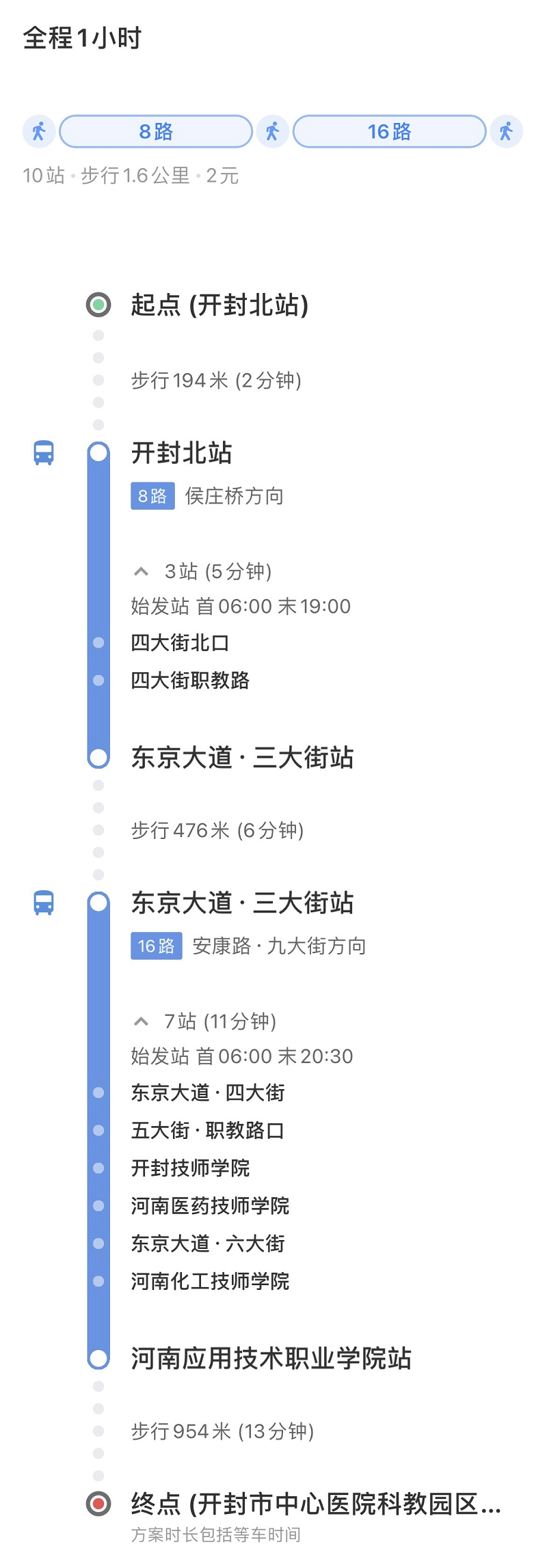Select the 8路 segment chip
The width and height of the screenshot is (547, 1568).
click(x=156, y=131)
